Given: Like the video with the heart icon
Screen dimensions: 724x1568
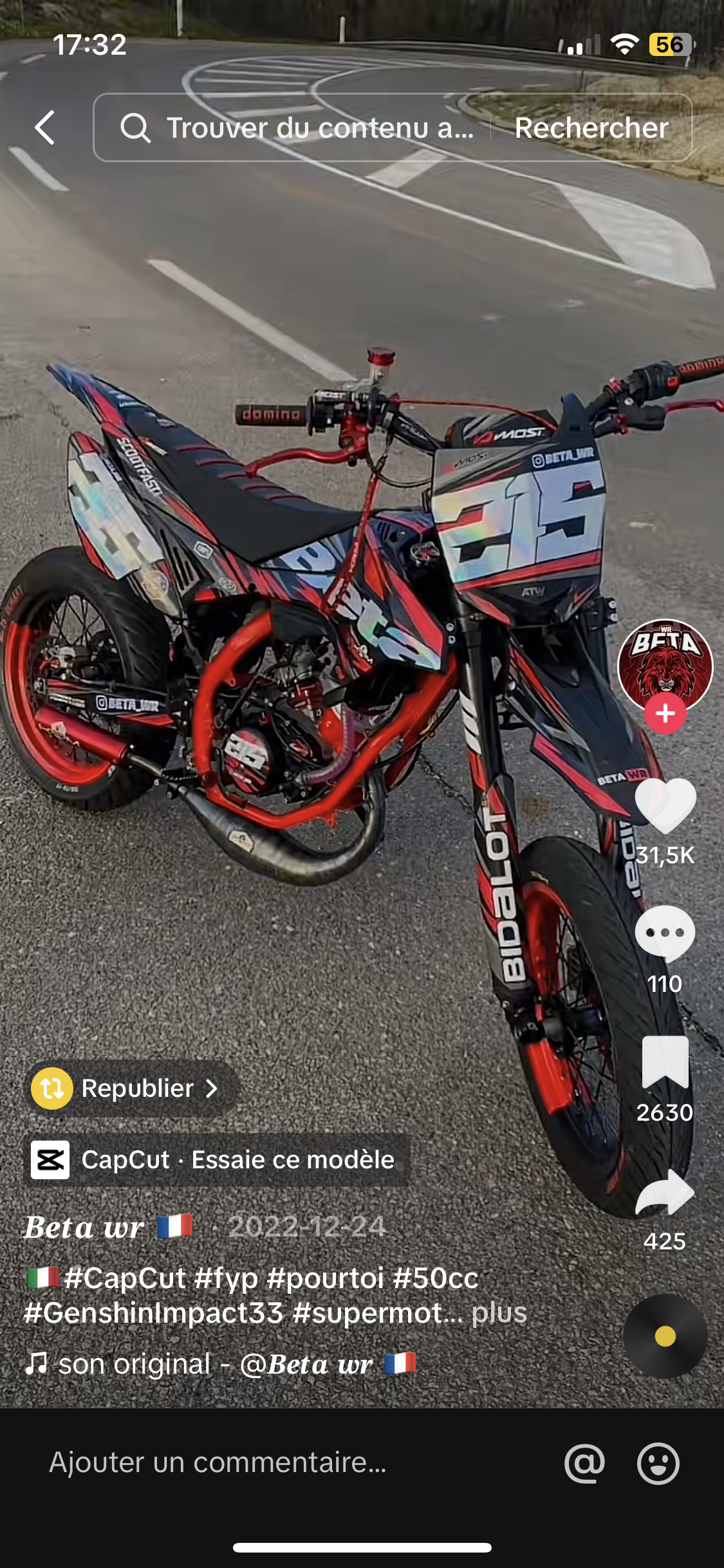Looking at the screenshot, I should [x=665, y=805].
